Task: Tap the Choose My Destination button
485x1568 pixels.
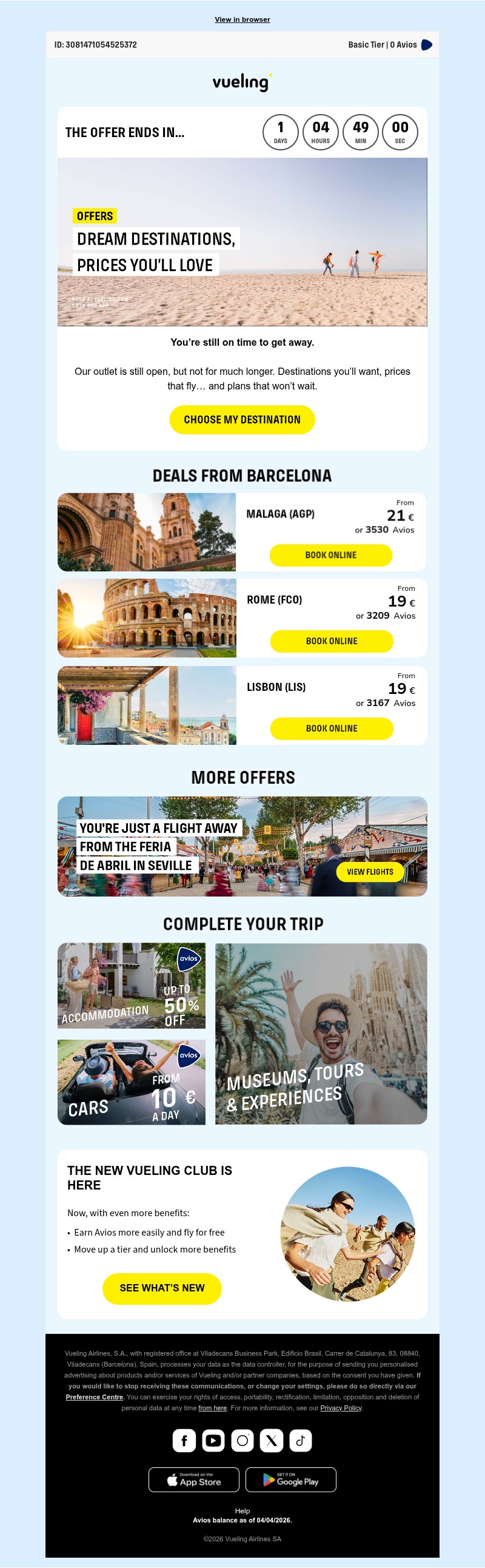Action: coord(241,419)
